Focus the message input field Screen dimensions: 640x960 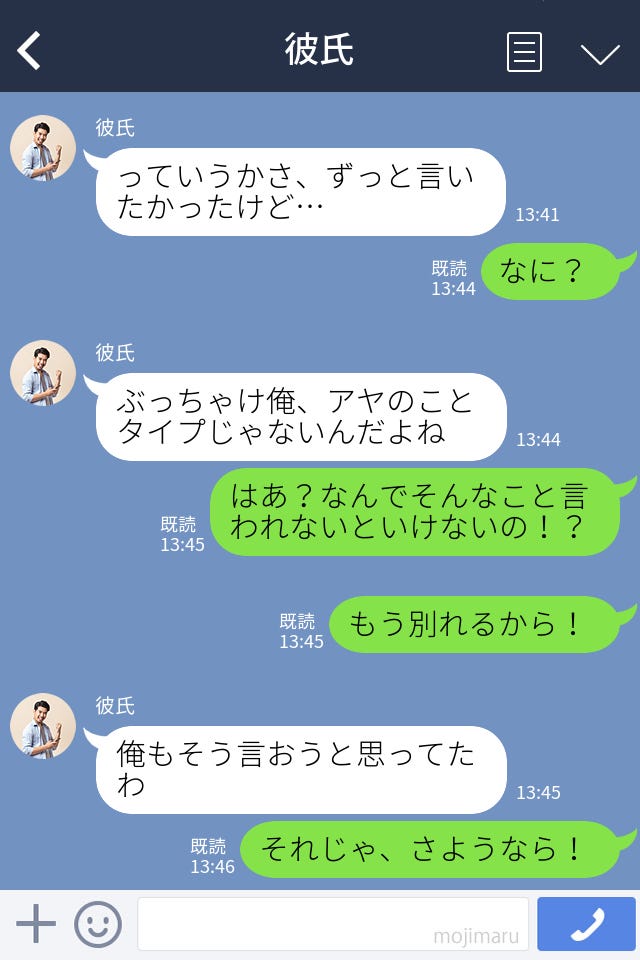pyautogui.click(x=332, y=924)
